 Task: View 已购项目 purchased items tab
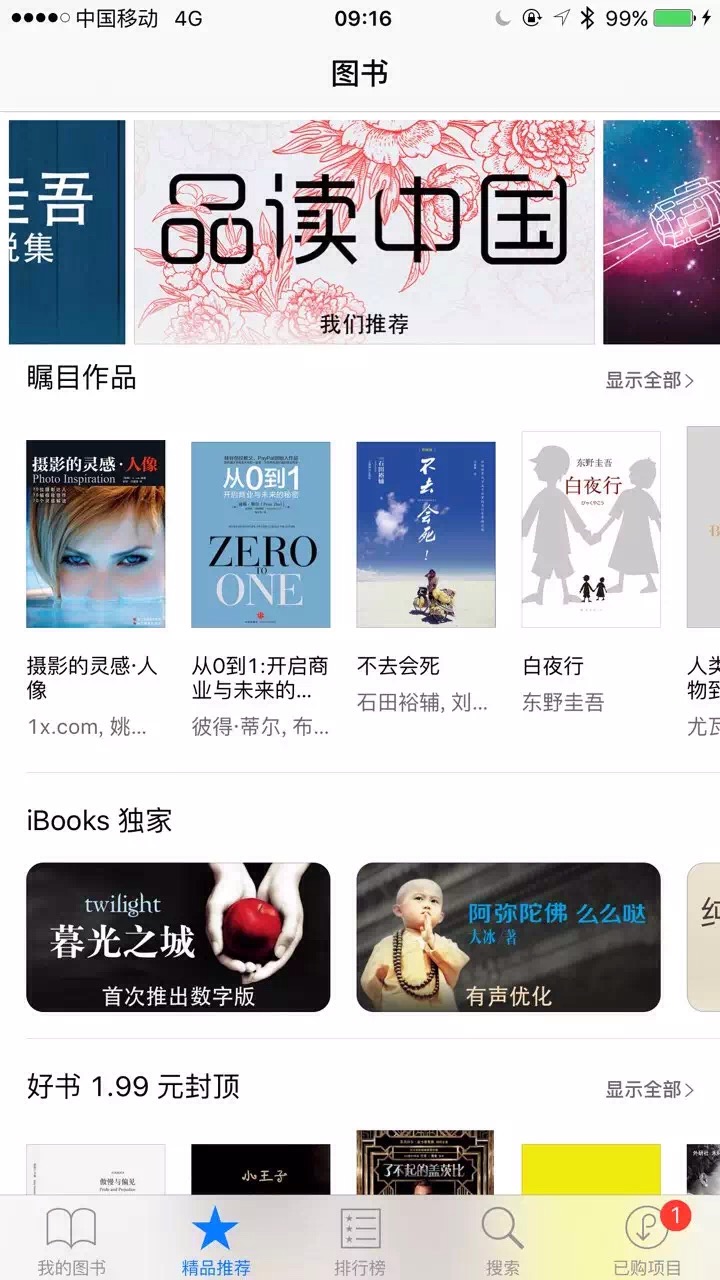coord(647,1240)
